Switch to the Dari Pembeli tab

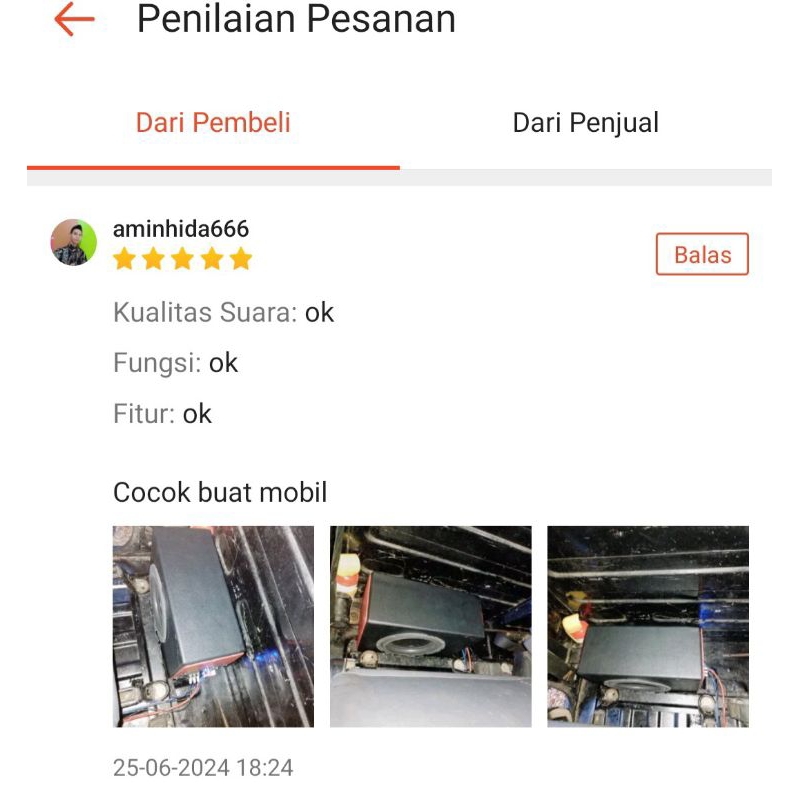[x=213, y=123]
